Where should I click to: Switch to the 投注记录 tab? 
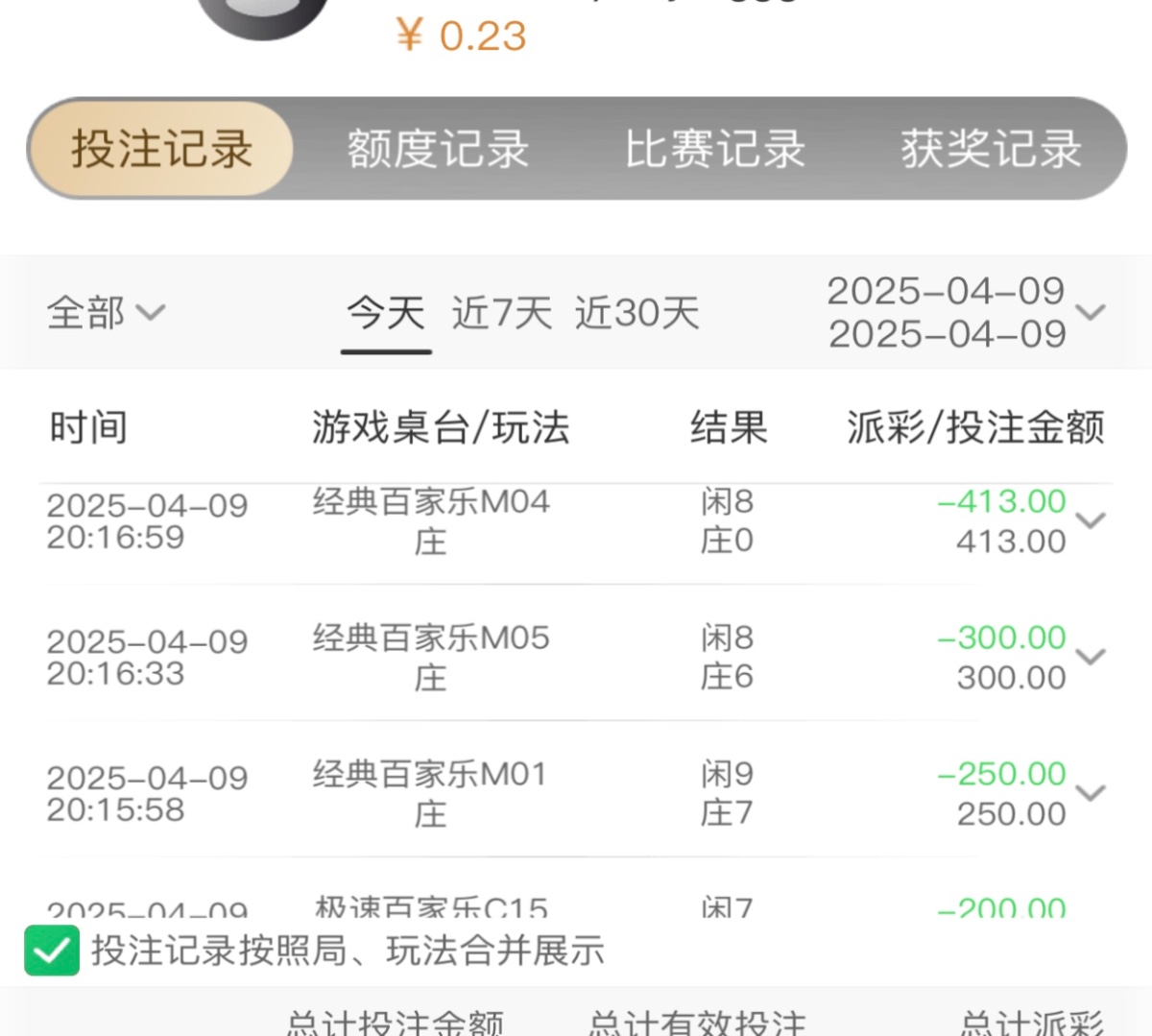(x=161, y=150)
